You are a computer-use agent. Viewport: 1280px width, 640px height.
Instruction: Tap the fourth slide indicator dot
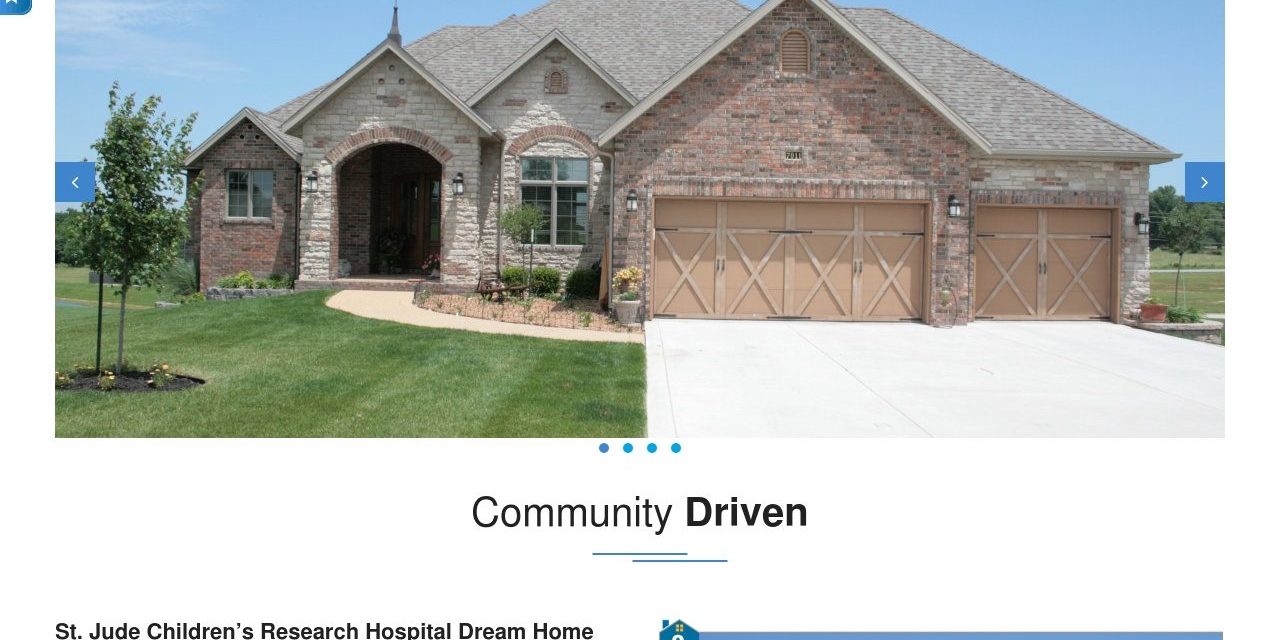click(x=676, y=448)
